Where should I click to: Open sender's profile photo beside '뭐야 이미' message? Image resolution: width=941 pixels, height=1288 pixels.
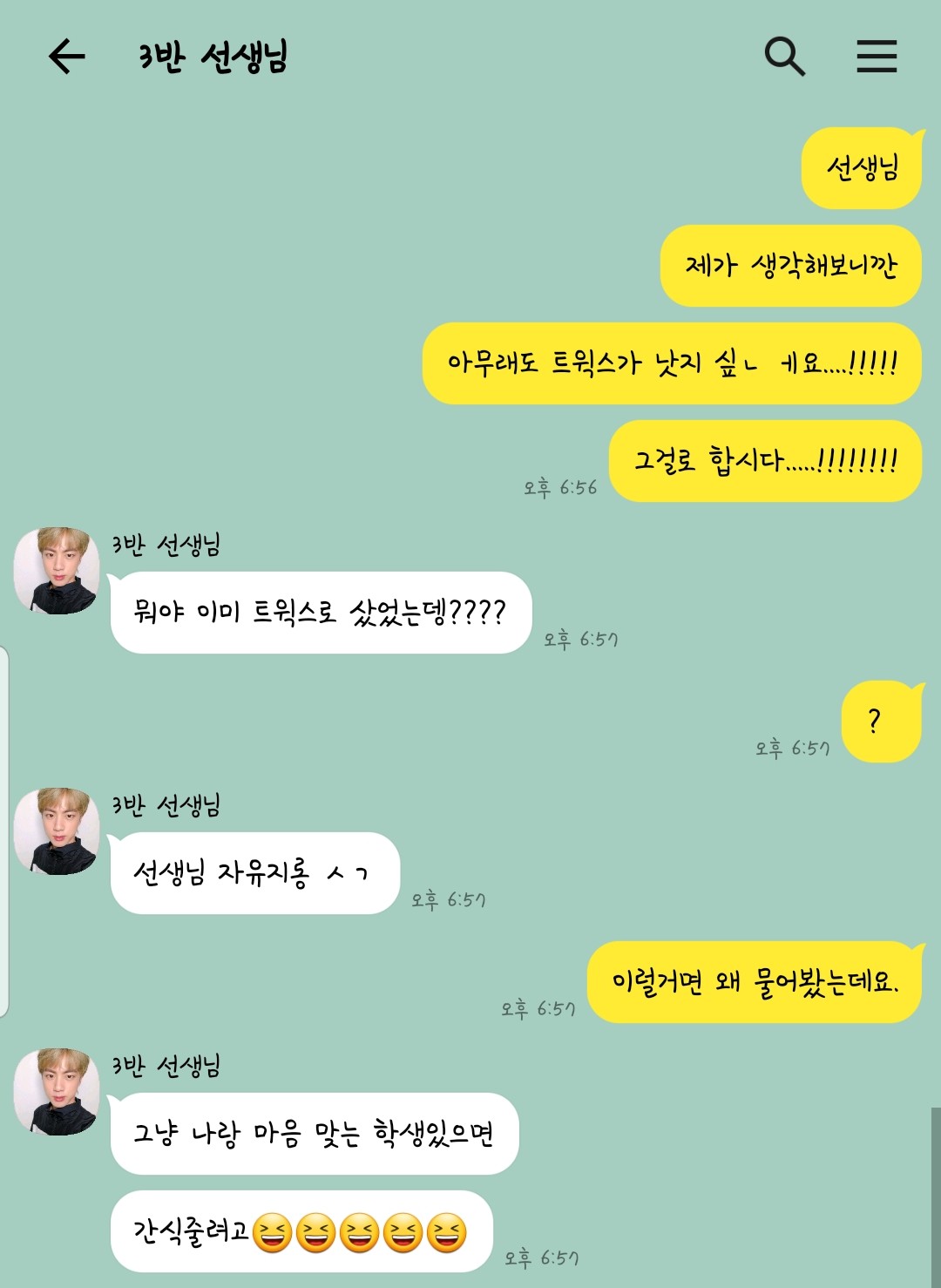click(57, 571)
